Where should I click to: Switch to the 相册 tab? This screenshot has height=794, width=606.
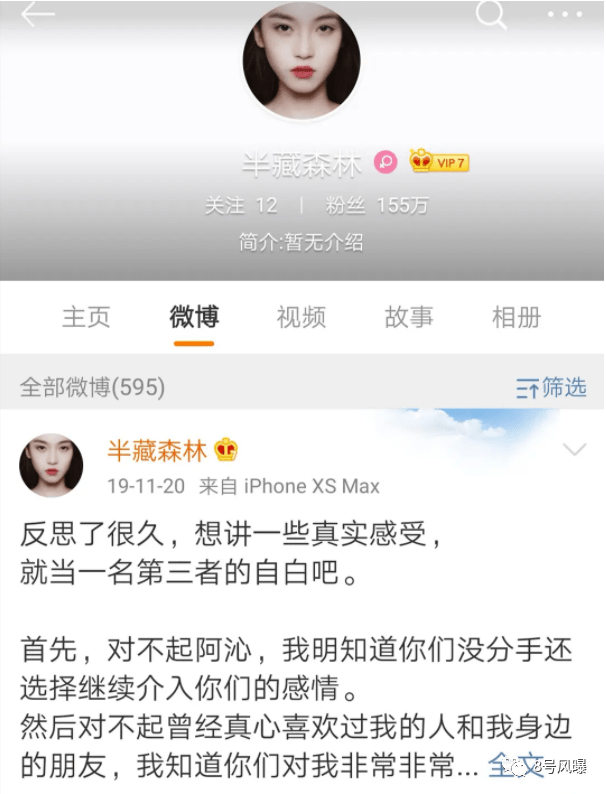[x=516, y=318]
